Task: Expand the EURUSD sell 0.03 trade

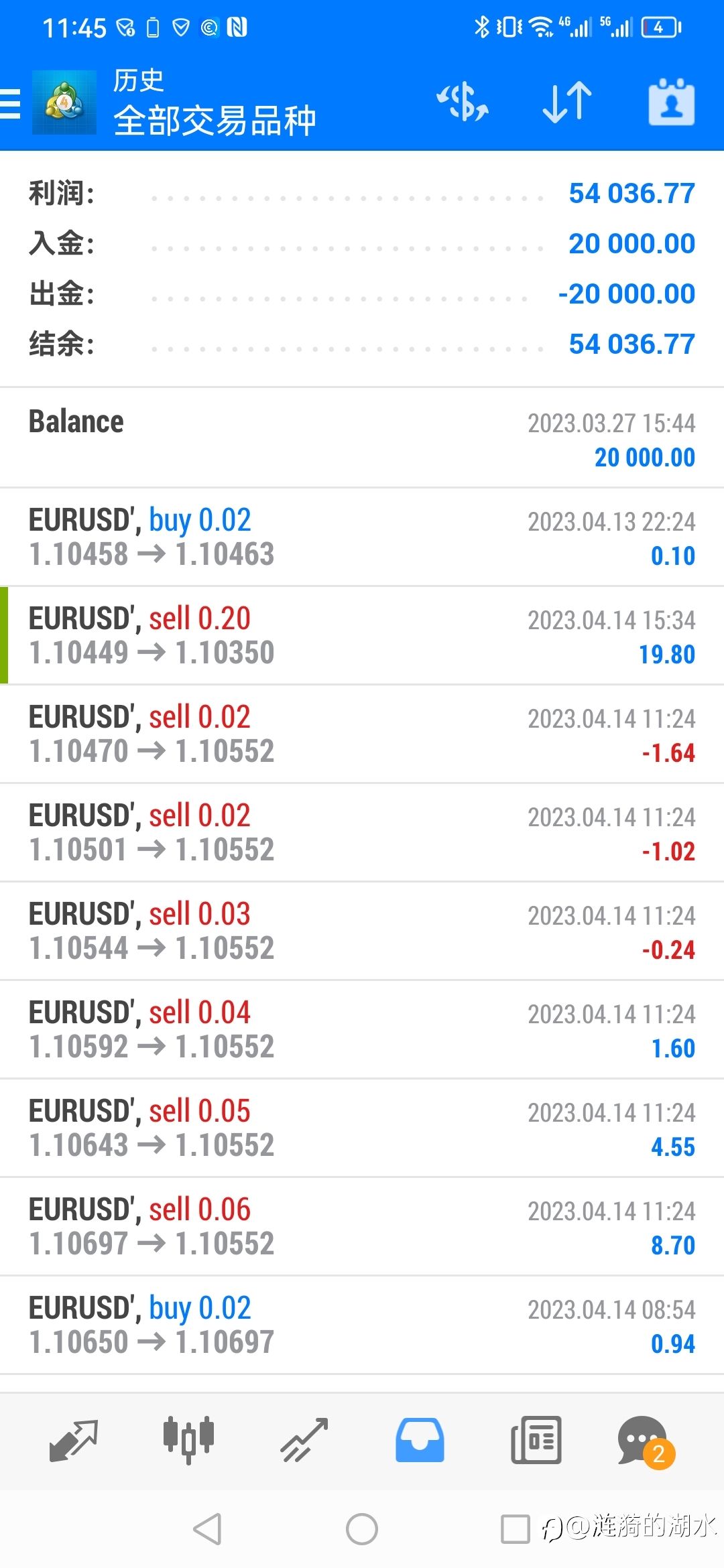Action: [362, 931]
